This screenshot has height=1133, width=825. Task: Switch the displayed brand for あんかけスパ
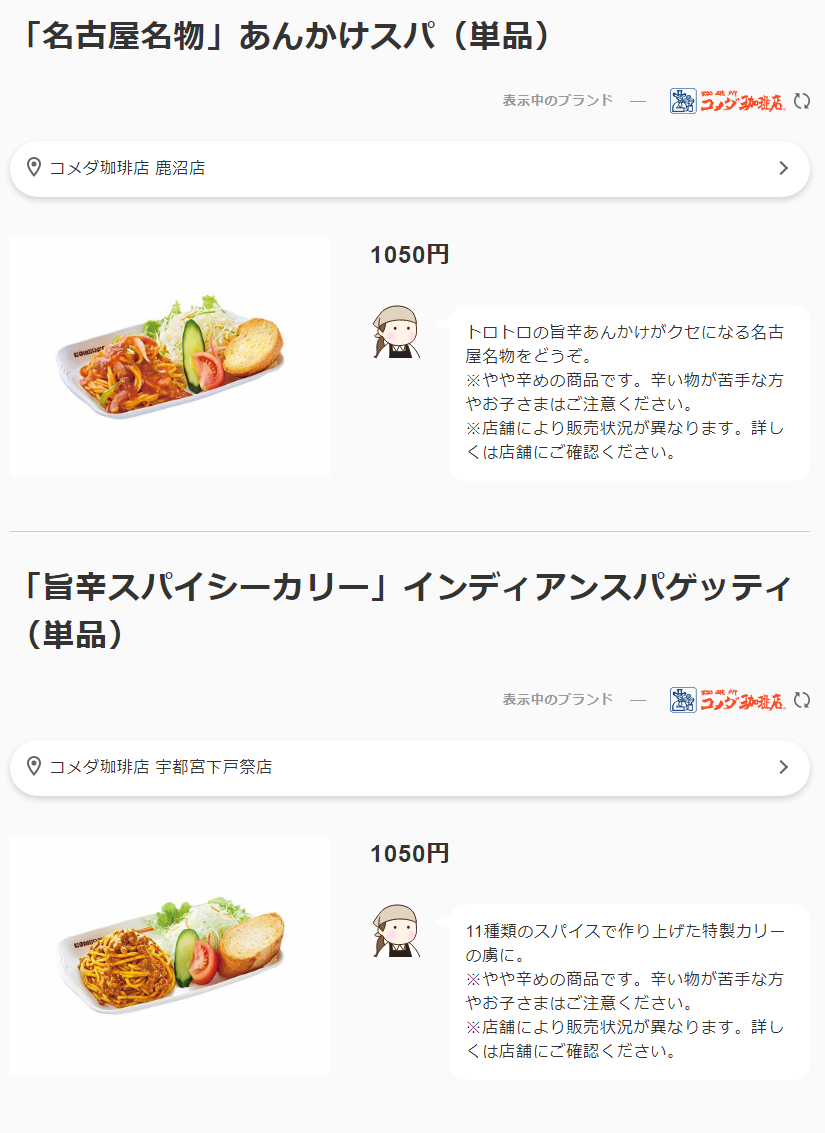coord(801,101)
